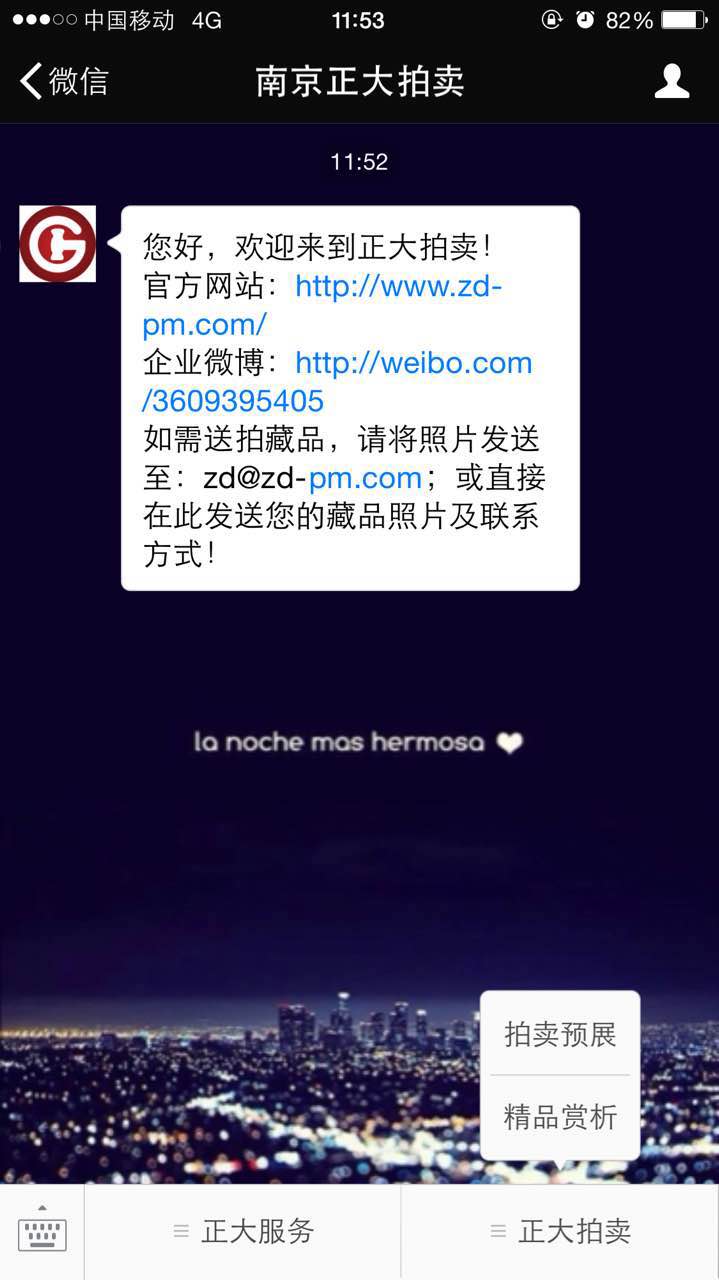Open the weibo.com/3609395405 link
Viewport: 719px width, 1280px height.
coord(413,364)
